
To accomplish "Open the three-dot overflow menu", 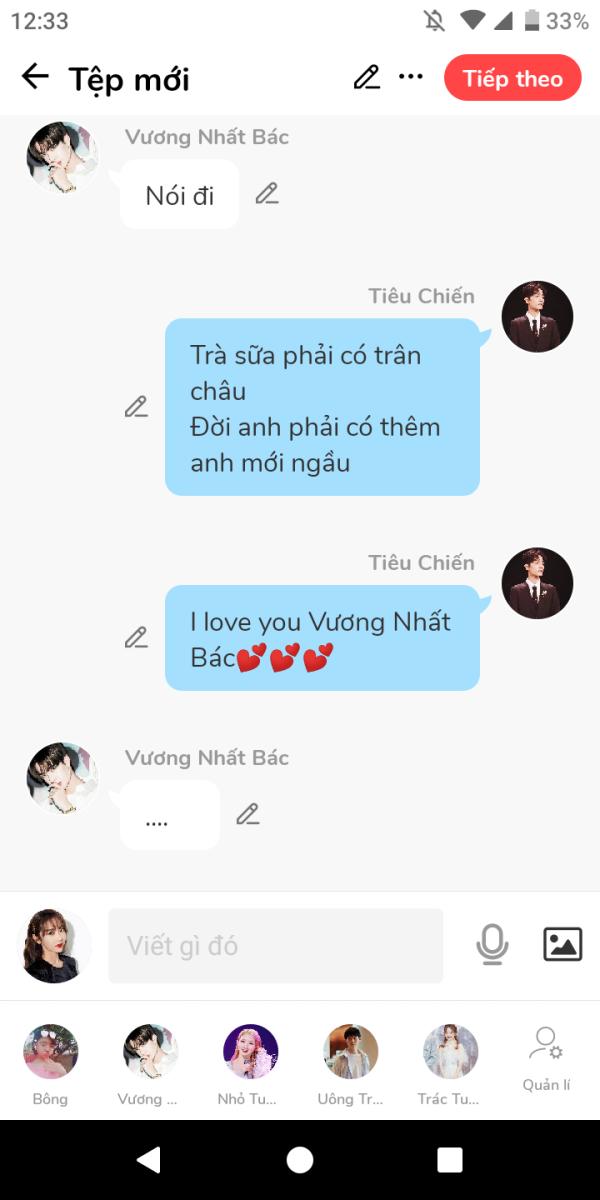I will coord(411,77).
